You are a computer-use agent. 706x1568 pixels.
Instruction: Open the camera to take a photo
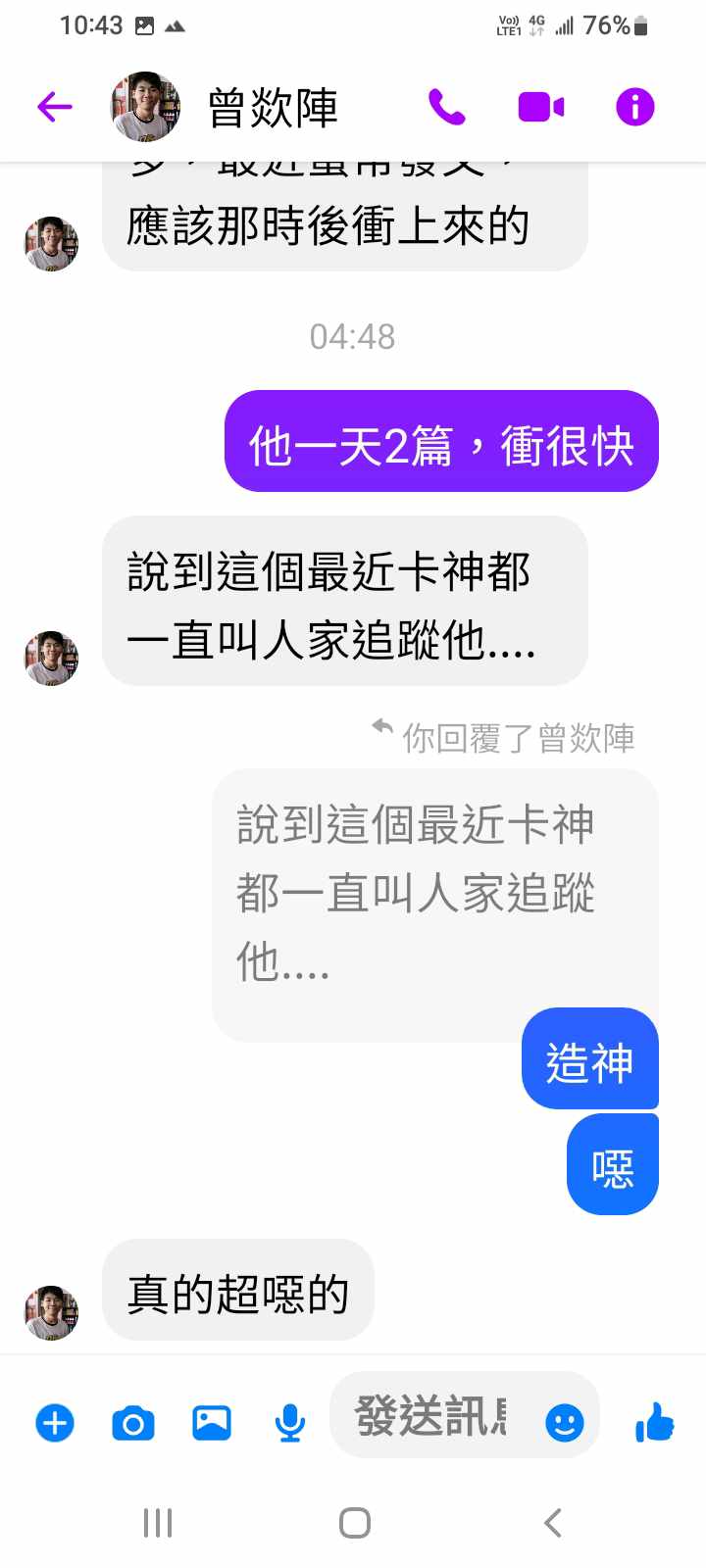pos(133,1422)
